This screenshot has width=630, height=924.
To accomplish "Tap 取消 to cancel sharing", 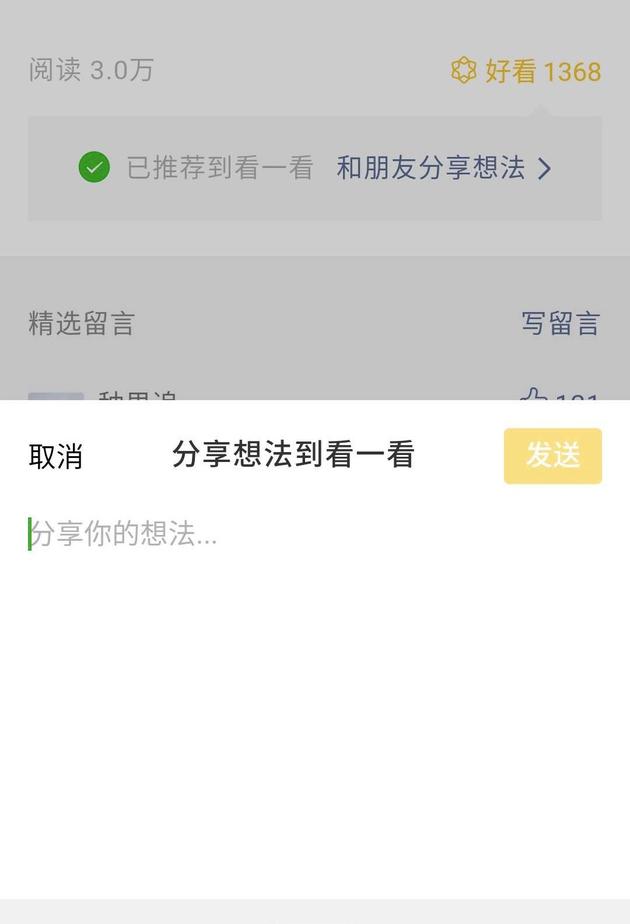I will pos(56,457).
